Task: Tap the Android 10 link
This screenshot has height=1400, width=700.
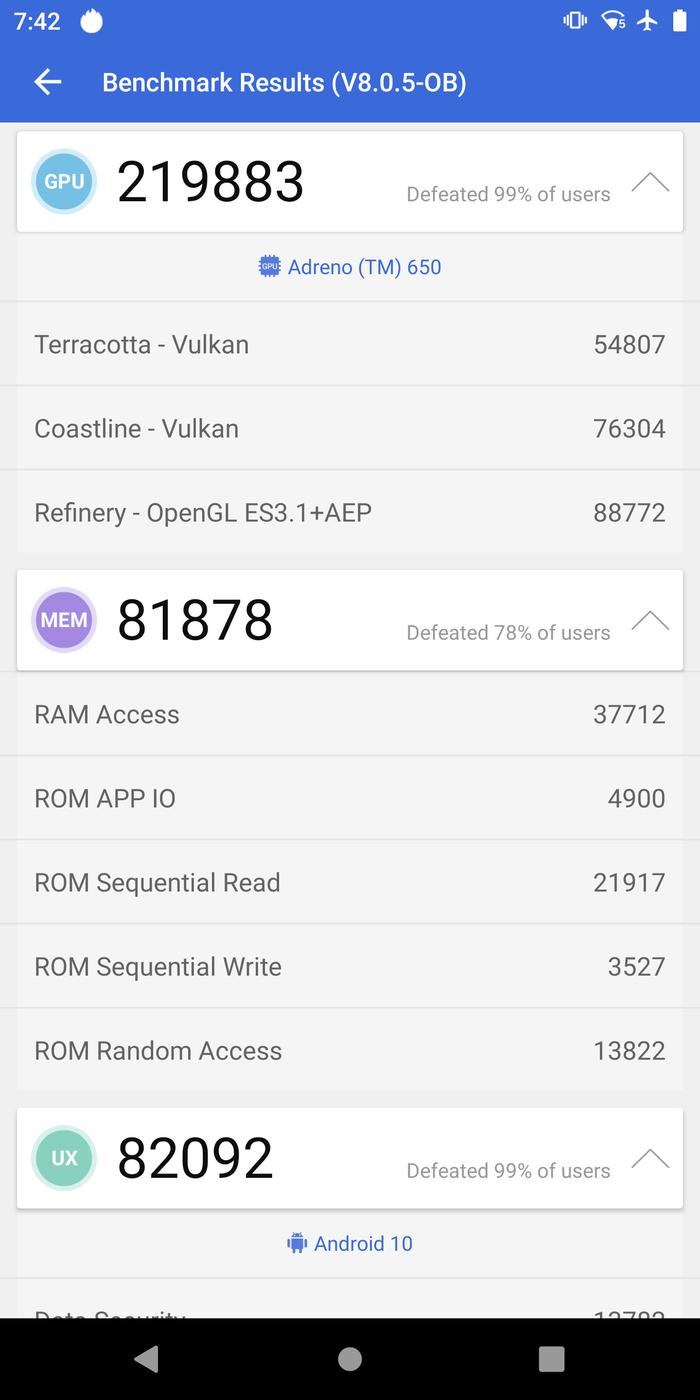Action: pos(350,1243)
